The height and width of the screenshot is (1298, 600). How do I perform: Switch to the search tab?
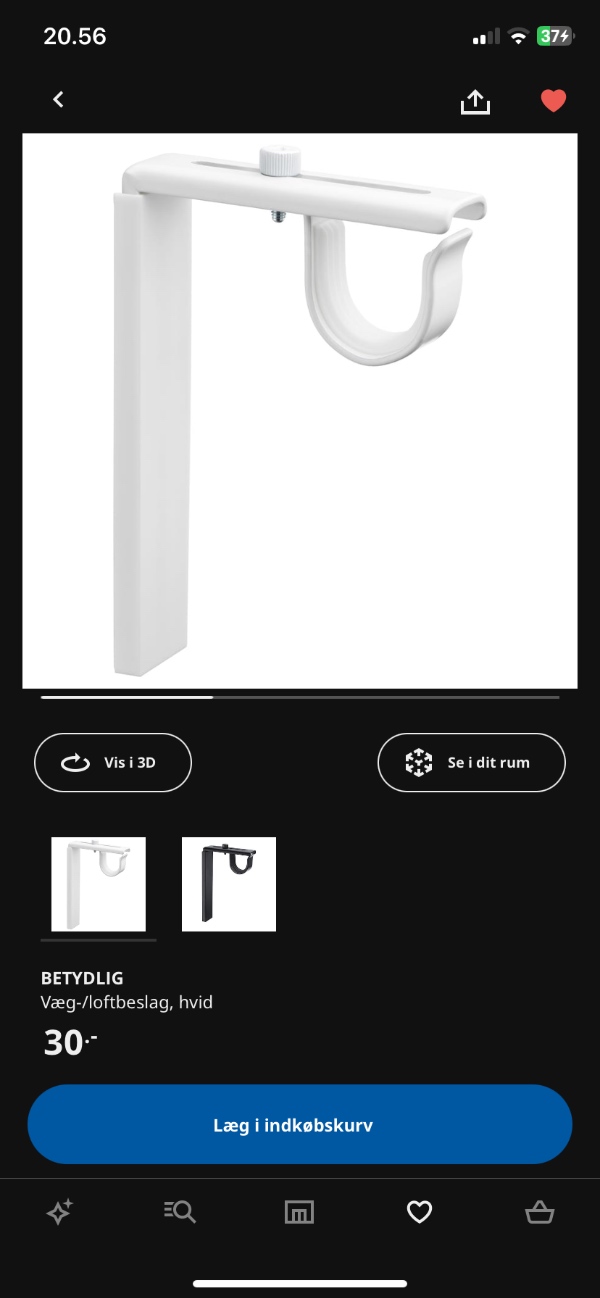(180, 1212)
